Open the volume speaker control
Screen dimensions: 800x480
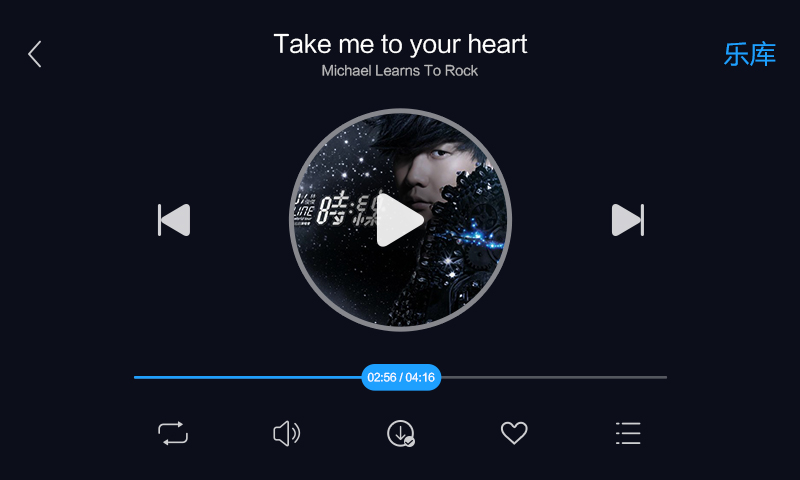287,433
